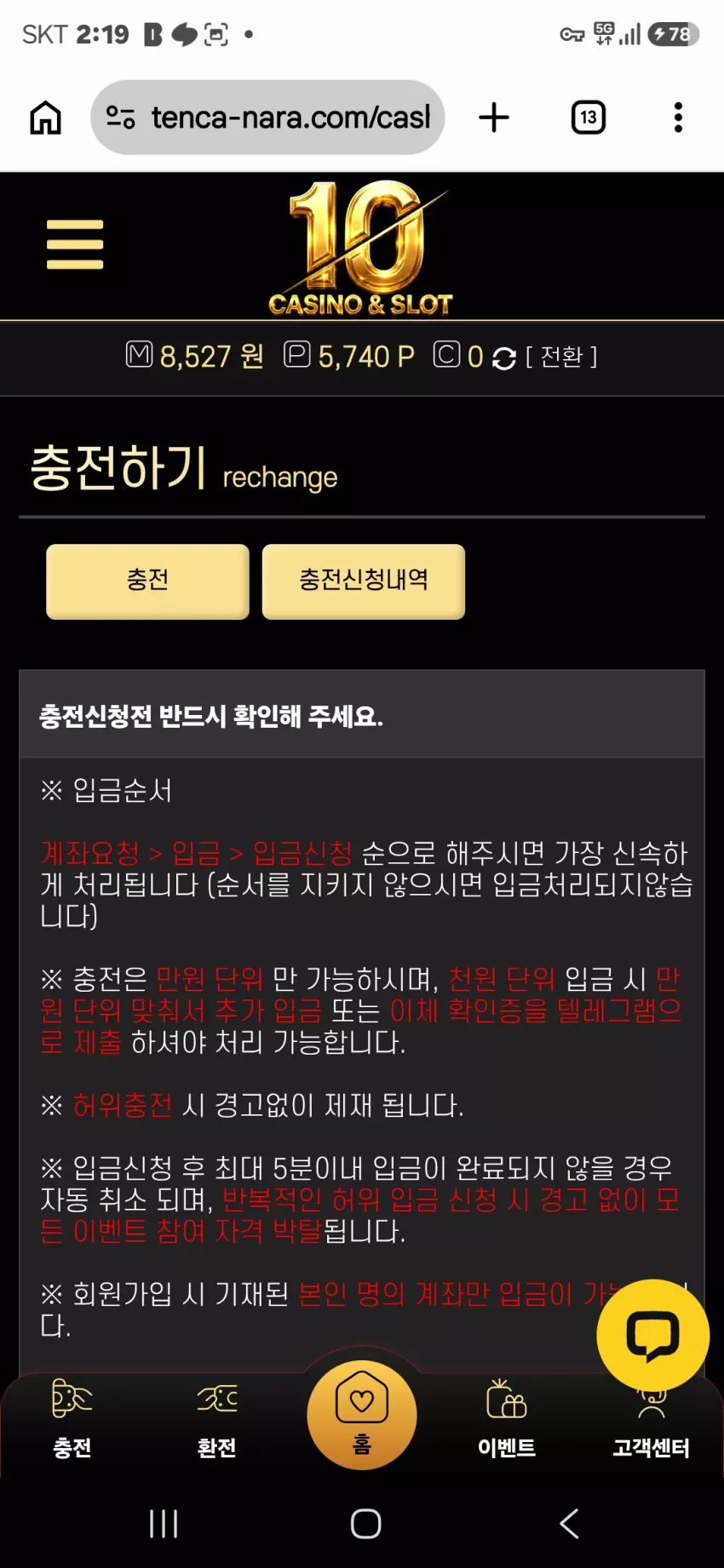Go to 홈 center button
Viewport: 724px width, 1568px height.
pos(362,1415)
